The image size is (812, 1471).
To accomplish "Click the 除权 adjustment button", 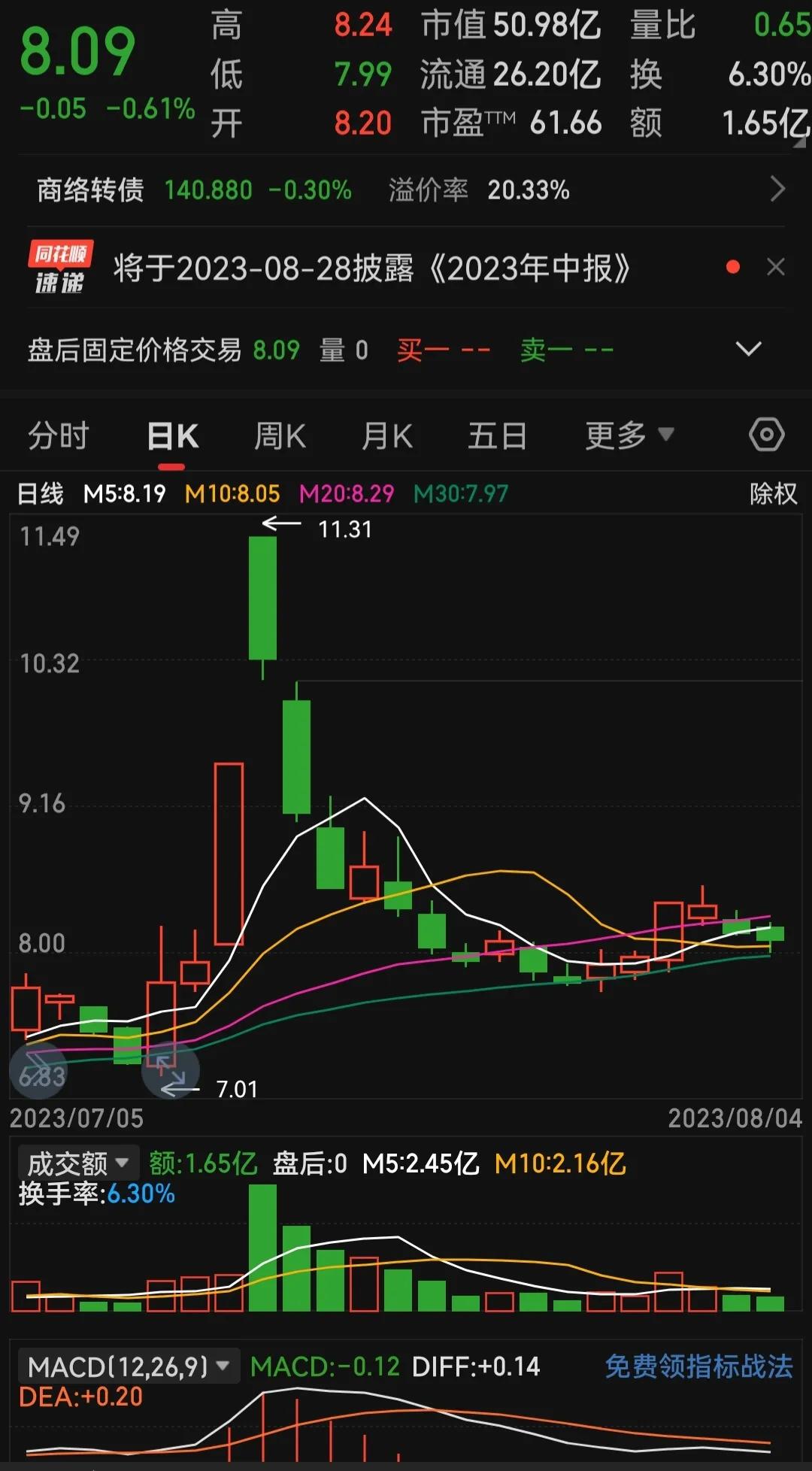I will [x=772, y=496].
